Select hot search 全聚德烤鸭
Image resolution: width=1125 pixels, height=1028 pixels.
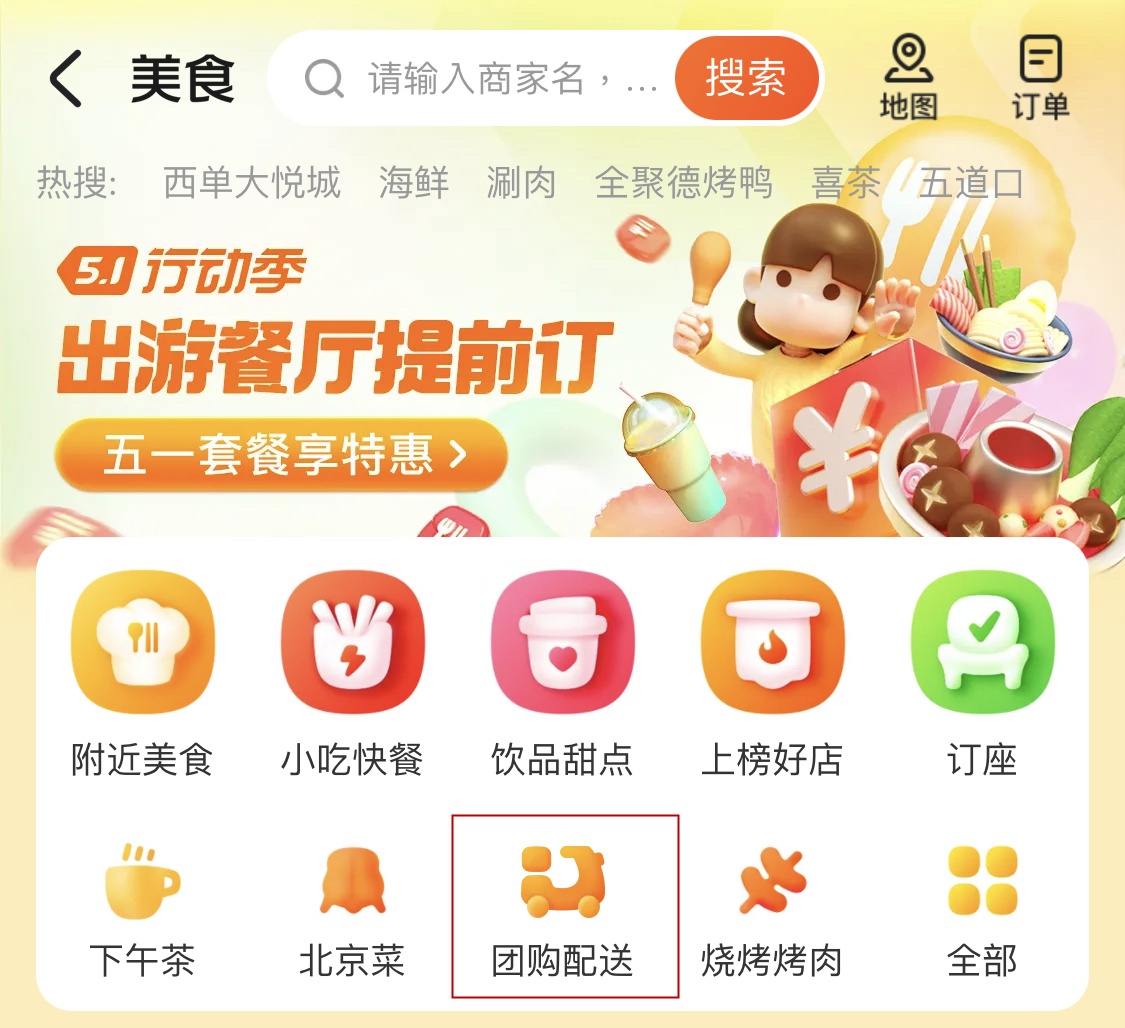[684, 183]
